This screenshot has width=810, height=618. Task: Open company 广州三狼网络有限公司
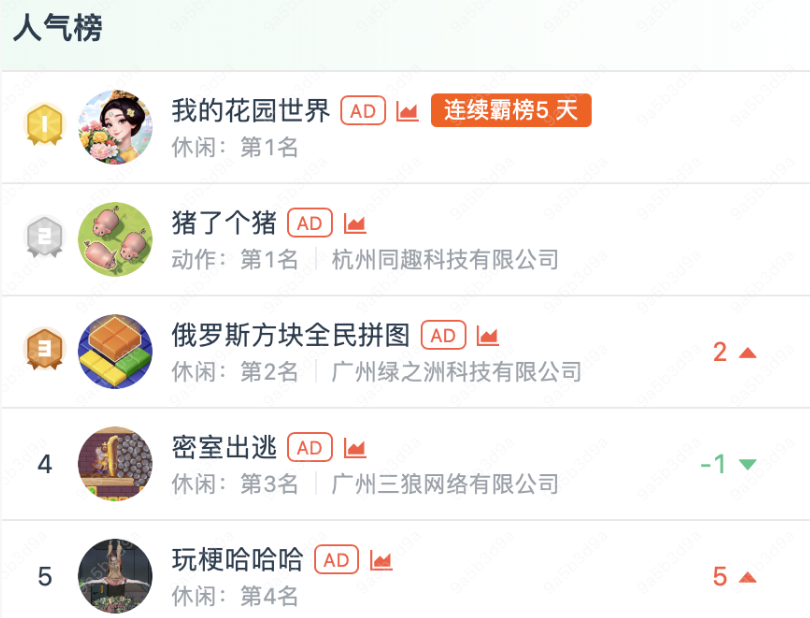point(444,484)
